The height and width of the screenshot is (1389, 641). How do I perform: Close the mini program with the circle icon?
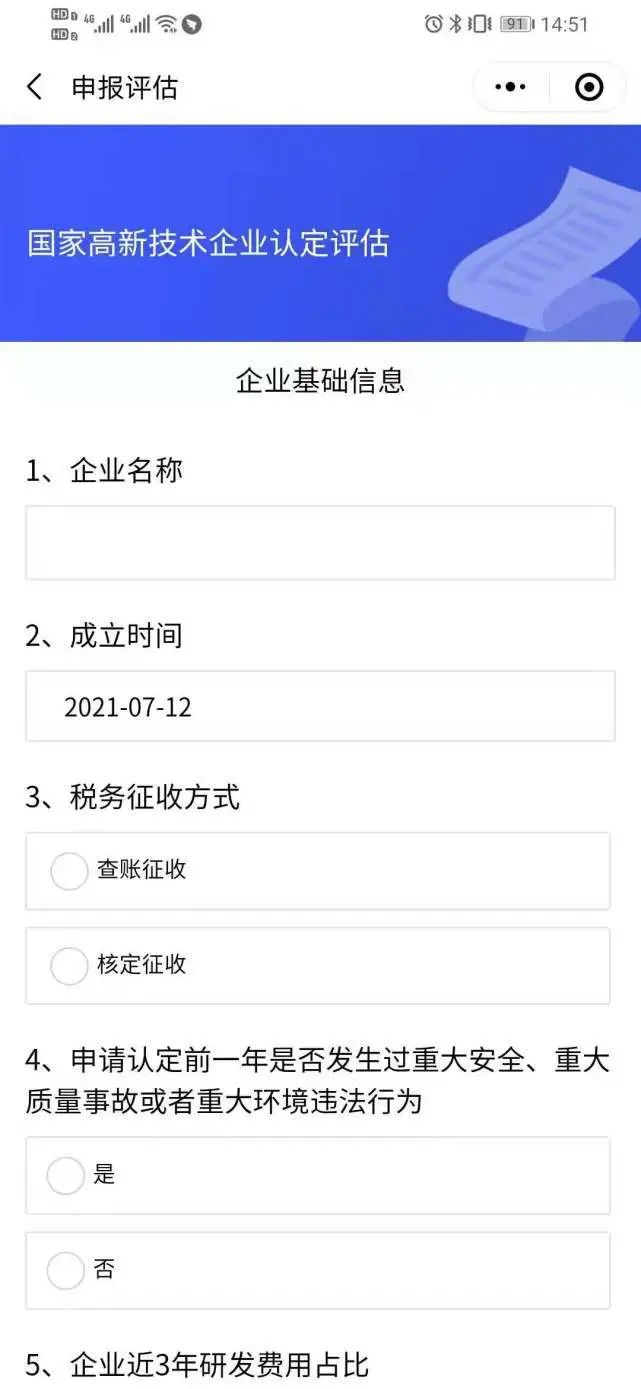(x=589, y=87)
